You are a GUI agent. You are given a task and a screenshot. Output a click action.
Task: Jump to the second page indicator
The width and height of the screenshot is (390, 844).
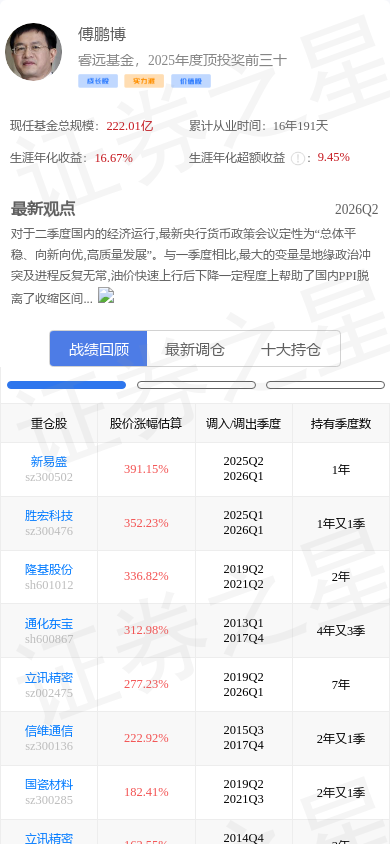click(x=196, y=385)
